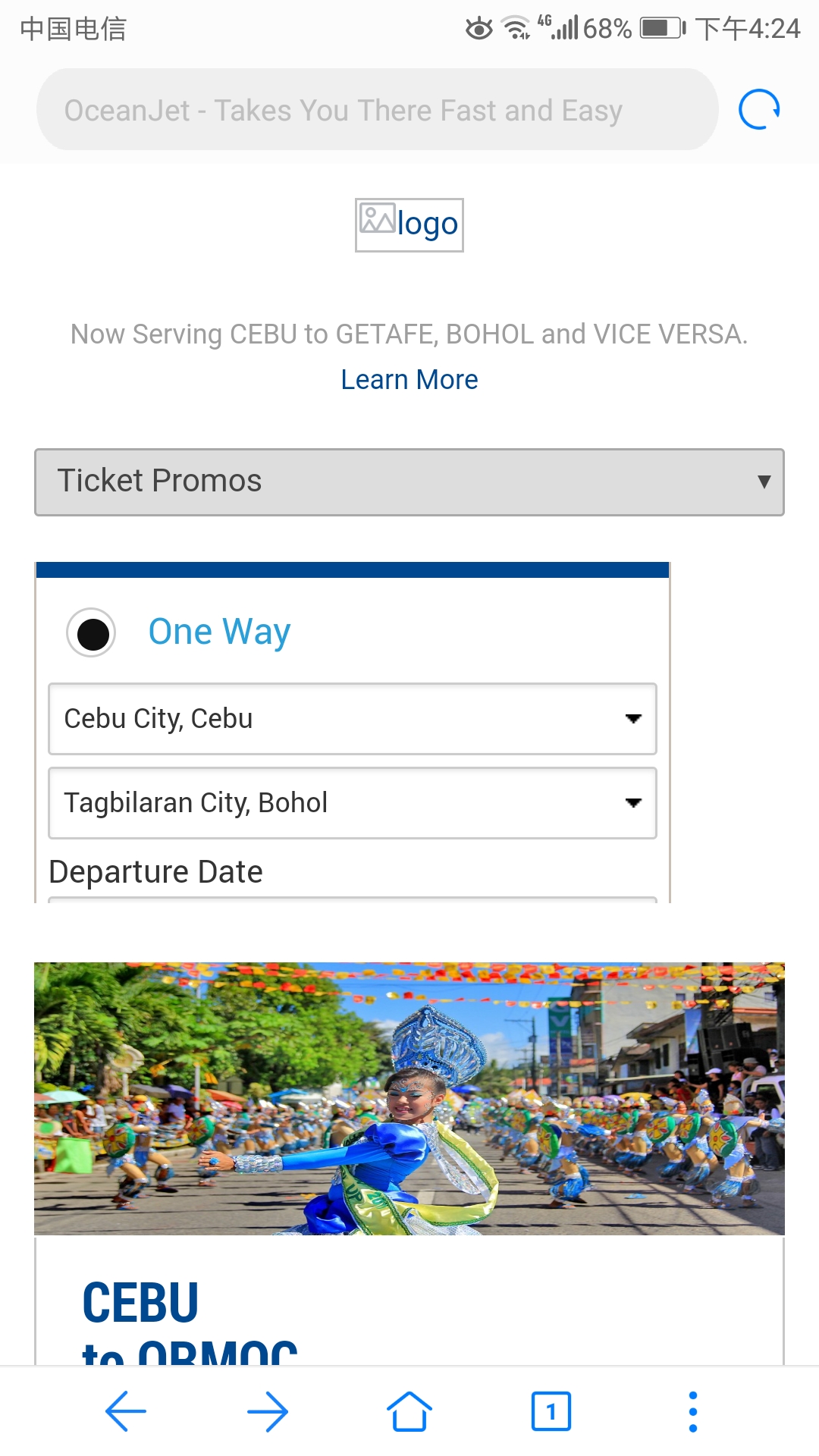Viewport: 819px width, 1456px height.
Task: Expand the Ticket Promos dropdown
Action: pyautogui.click(x=409, y=482)
